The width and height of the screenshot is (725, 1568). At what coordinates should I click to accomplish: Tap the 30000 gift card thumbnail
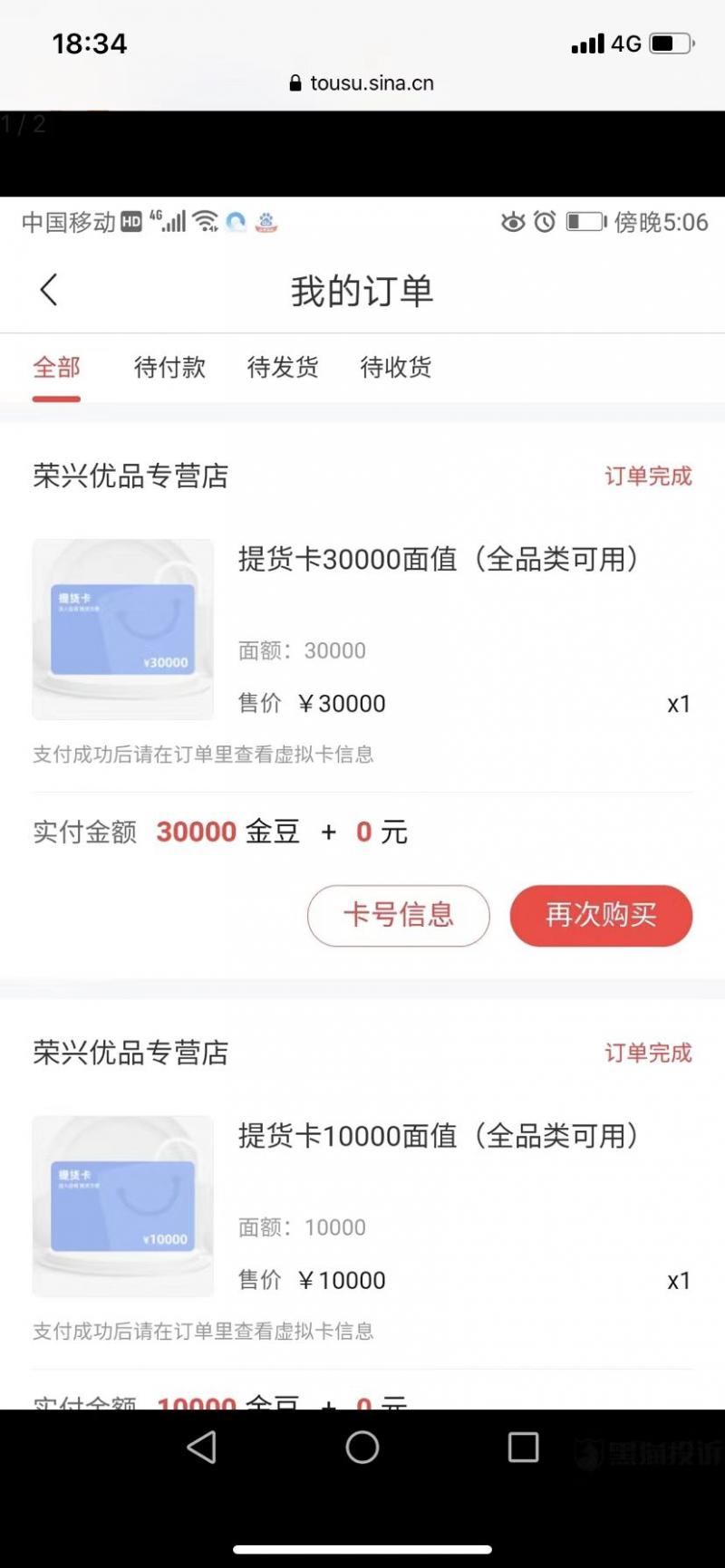point(122,628)
